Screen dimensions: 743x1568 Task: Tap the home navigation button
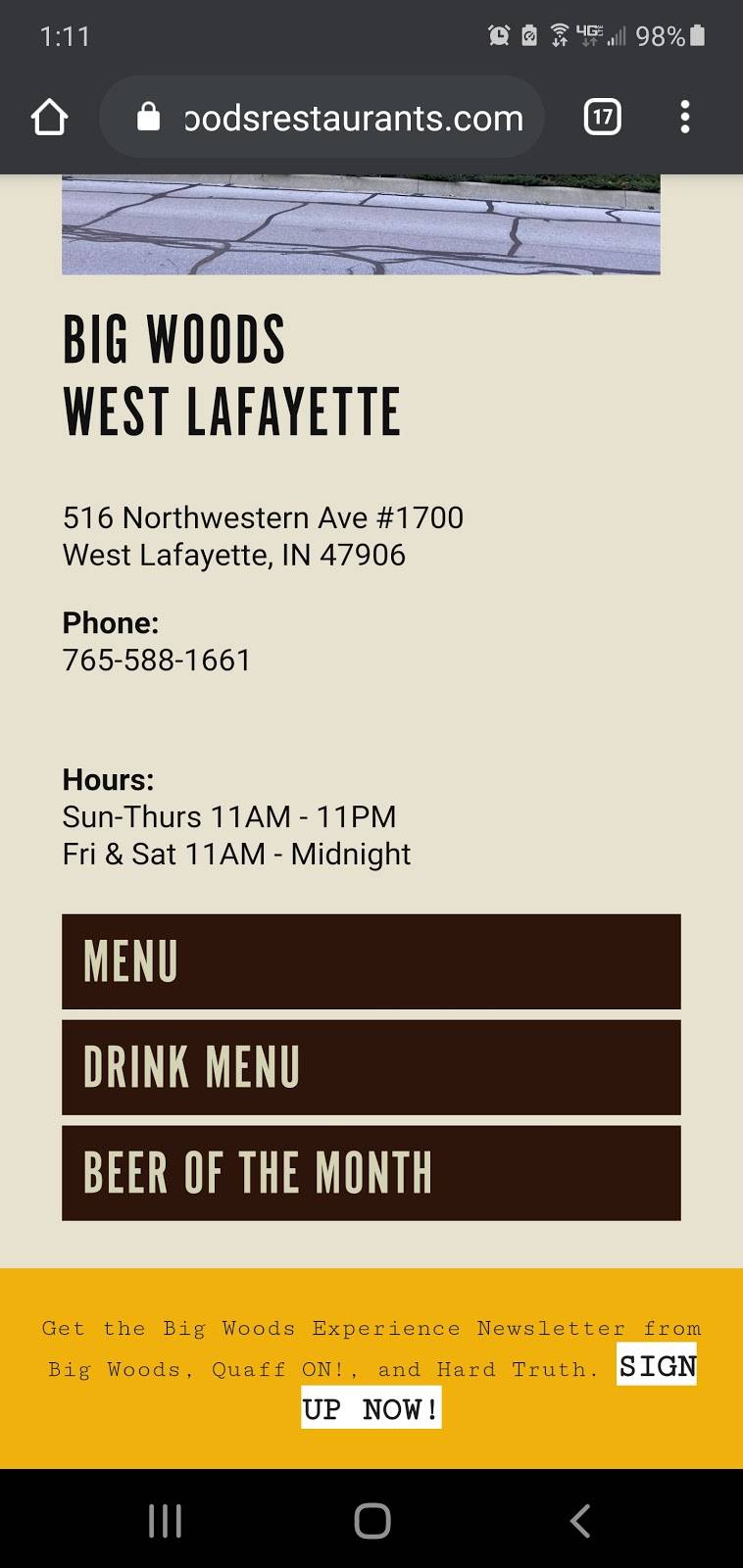(371, 1521)
